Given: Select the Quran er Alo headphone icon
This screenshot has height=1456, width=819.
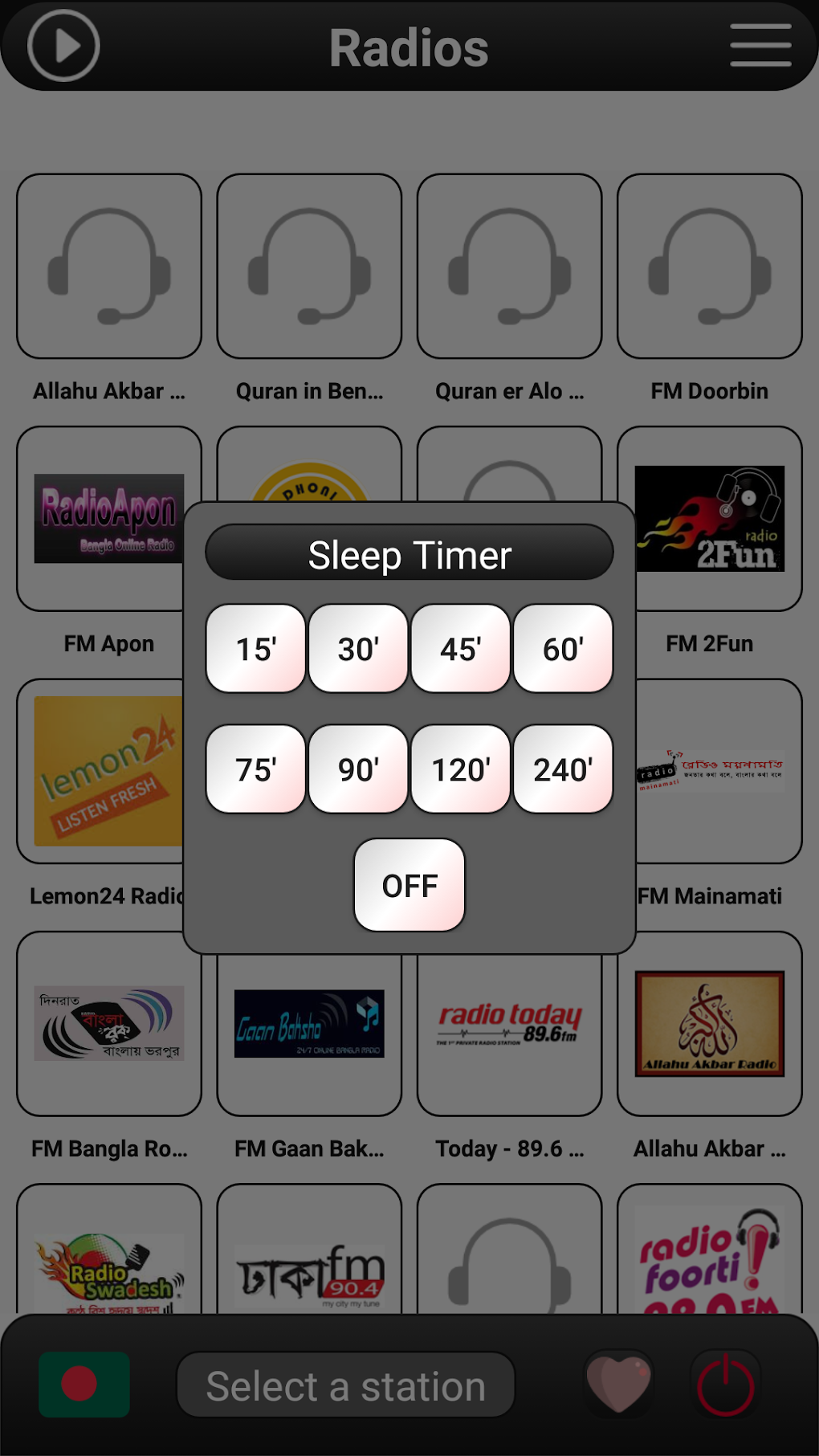Looking at the screenshot, I should (x=509, y=267).
